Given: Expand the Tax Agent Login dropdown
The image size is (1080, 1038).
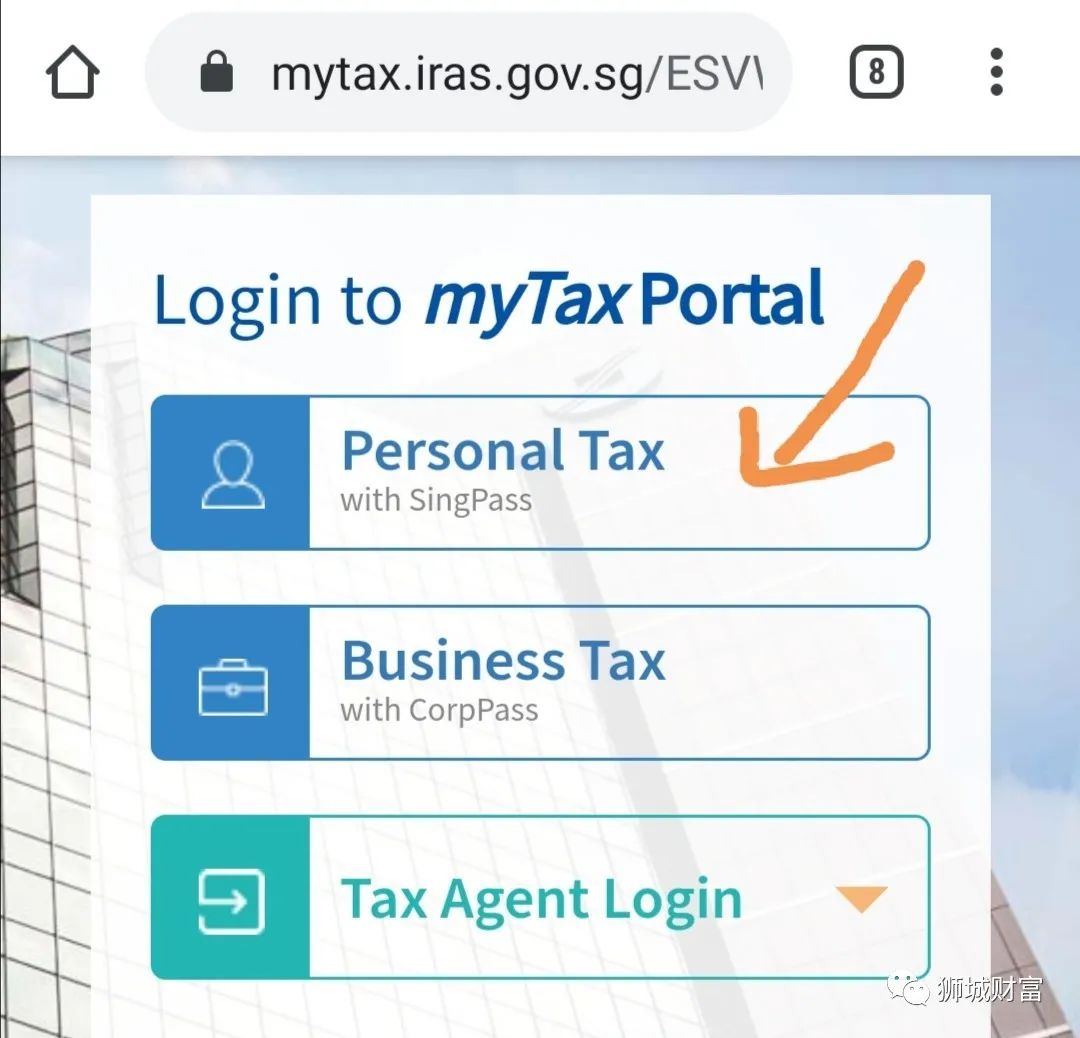Looking at the screenshot, I should (860, 898).
